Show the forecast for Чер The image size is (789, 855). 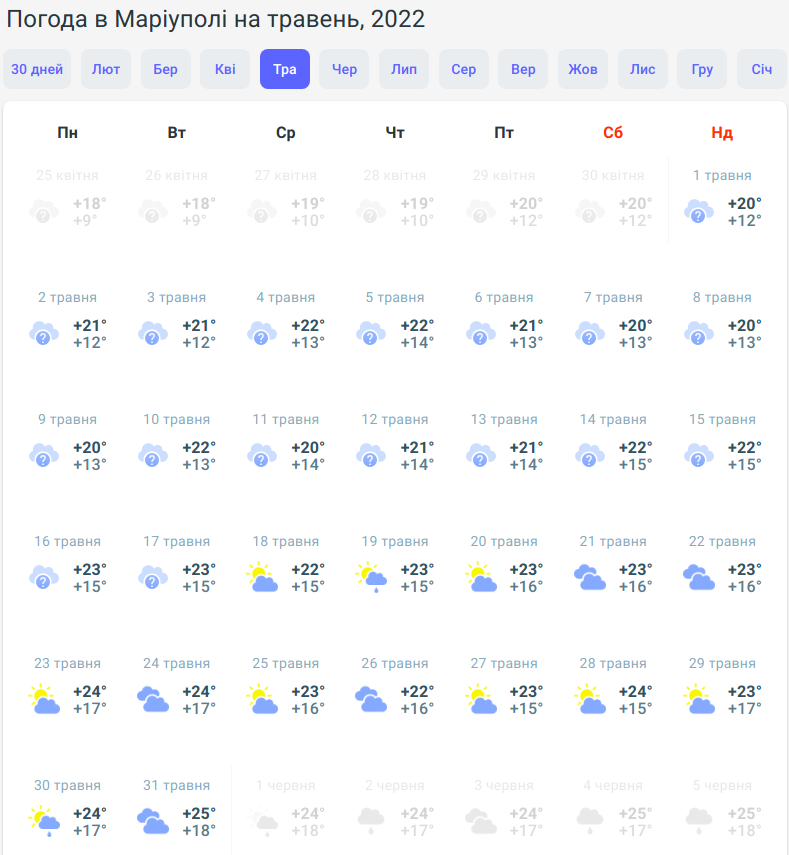point(344,69)
